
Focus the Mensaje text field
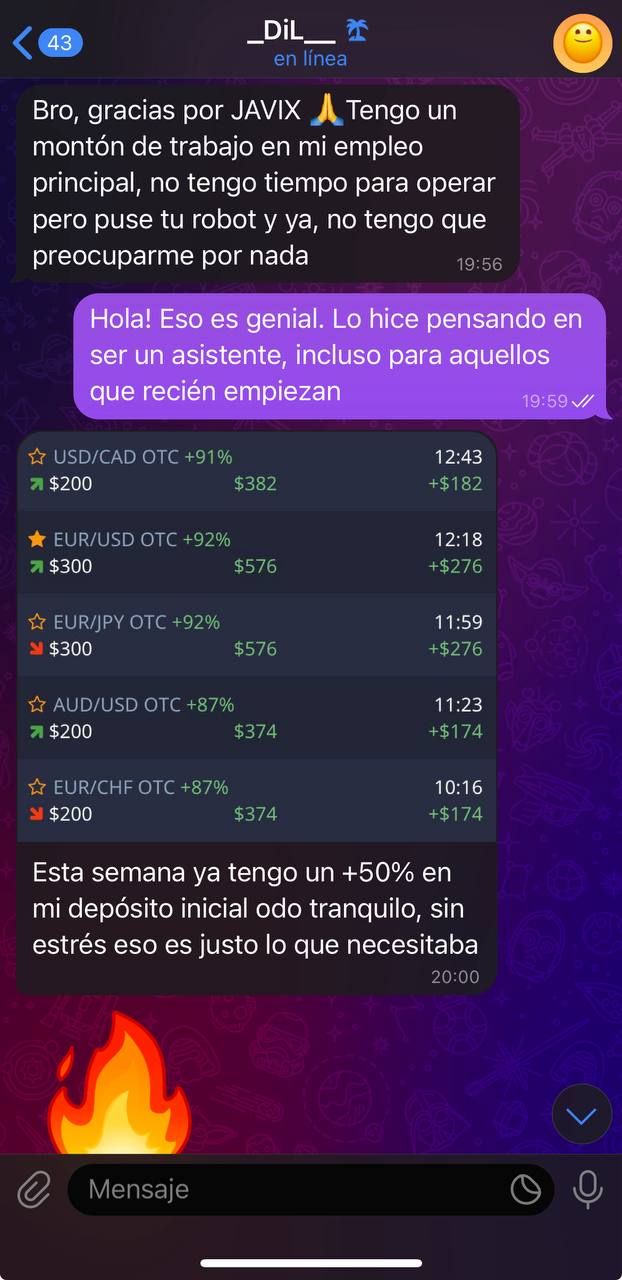pos(290,1190)
